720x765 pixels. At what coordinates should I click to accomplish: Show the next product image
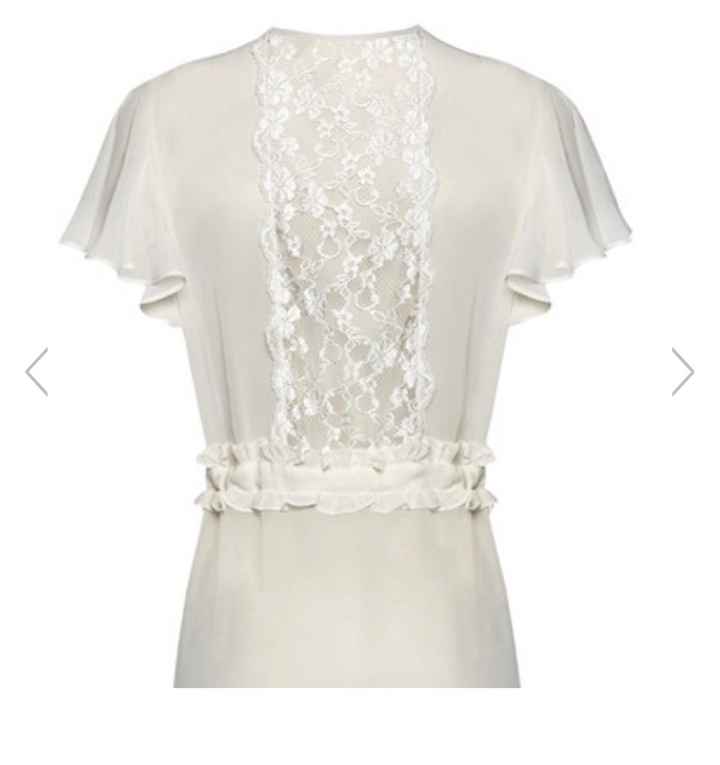coord(682,372)
